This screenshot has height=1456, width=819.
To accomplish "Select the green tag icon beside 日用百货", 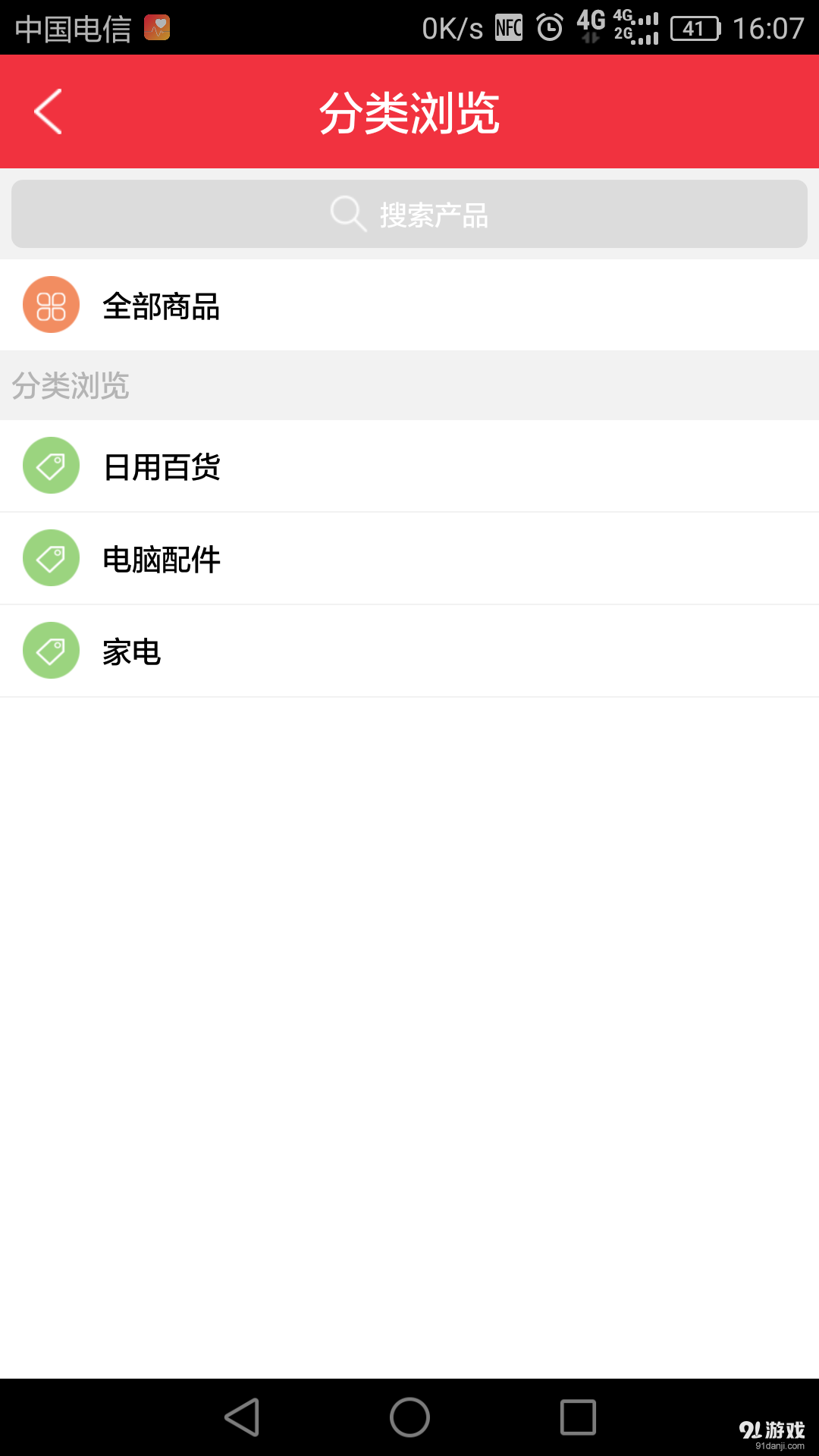I will pos(51,466).
